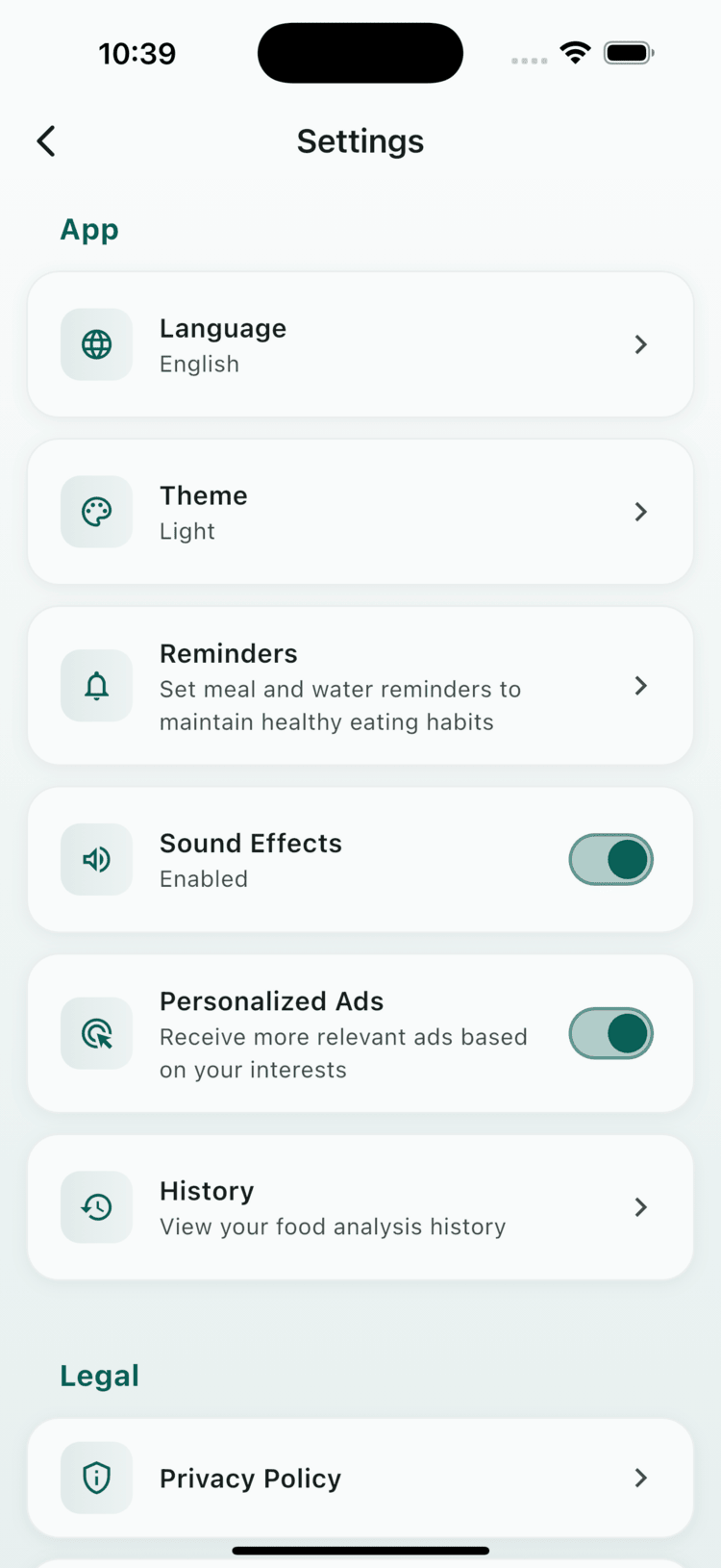This screenshot has height=1568, width=721.
Task: Click the bell icon beside Reminders
Action: click(96, 686)
